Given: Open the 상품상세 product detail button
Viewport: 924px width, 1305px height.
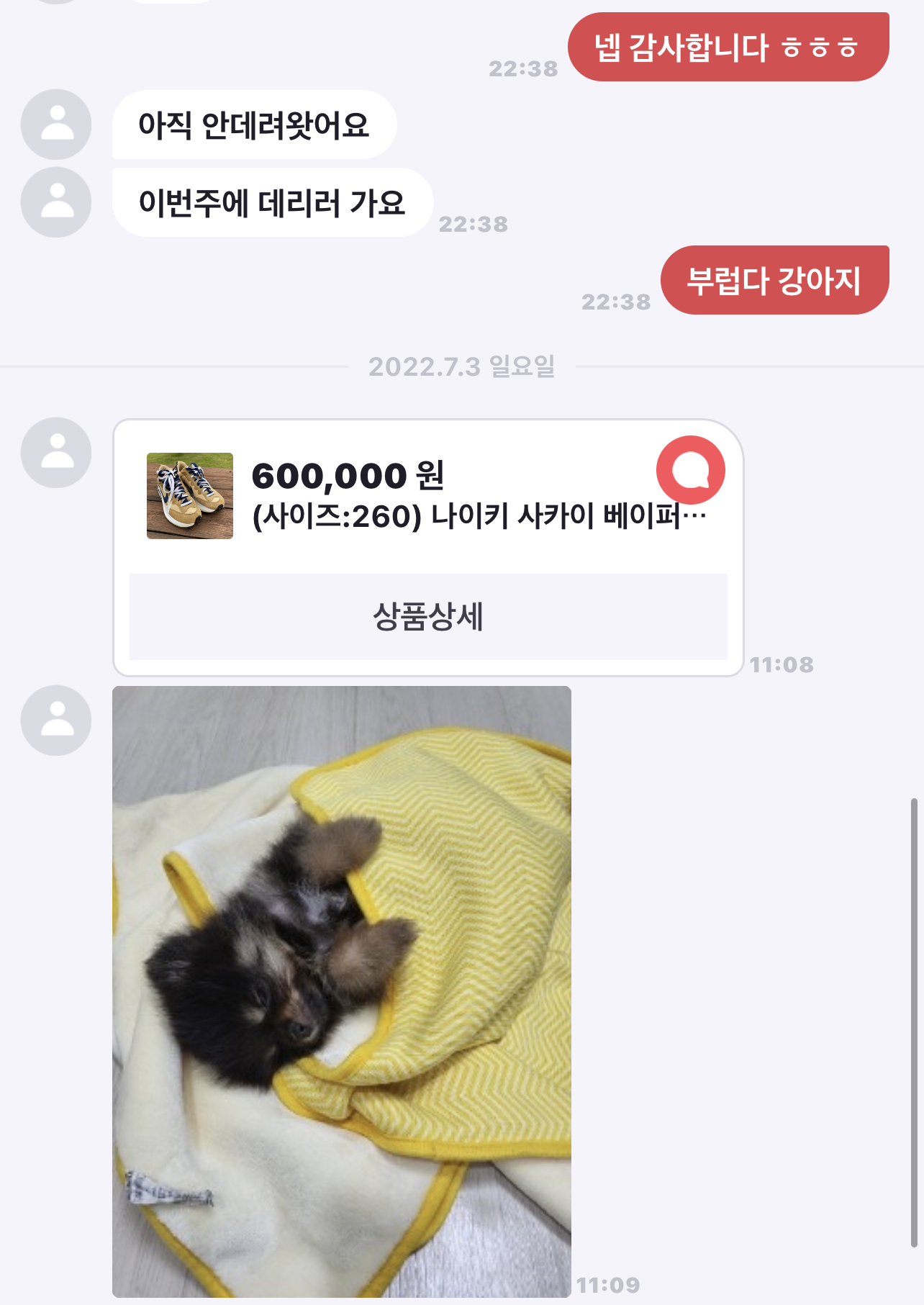Looking at the screenshot, I should [x=428, y=617].
